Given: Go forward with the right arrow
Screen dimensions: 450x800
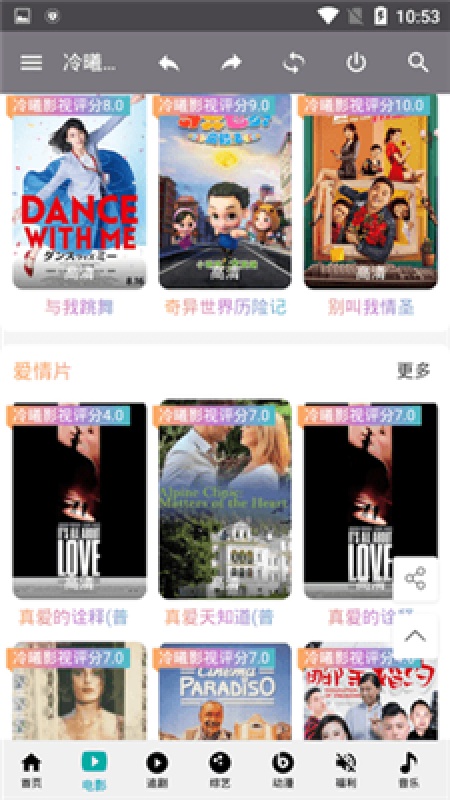Looking at the screenshot, I should tap(232, 63).
